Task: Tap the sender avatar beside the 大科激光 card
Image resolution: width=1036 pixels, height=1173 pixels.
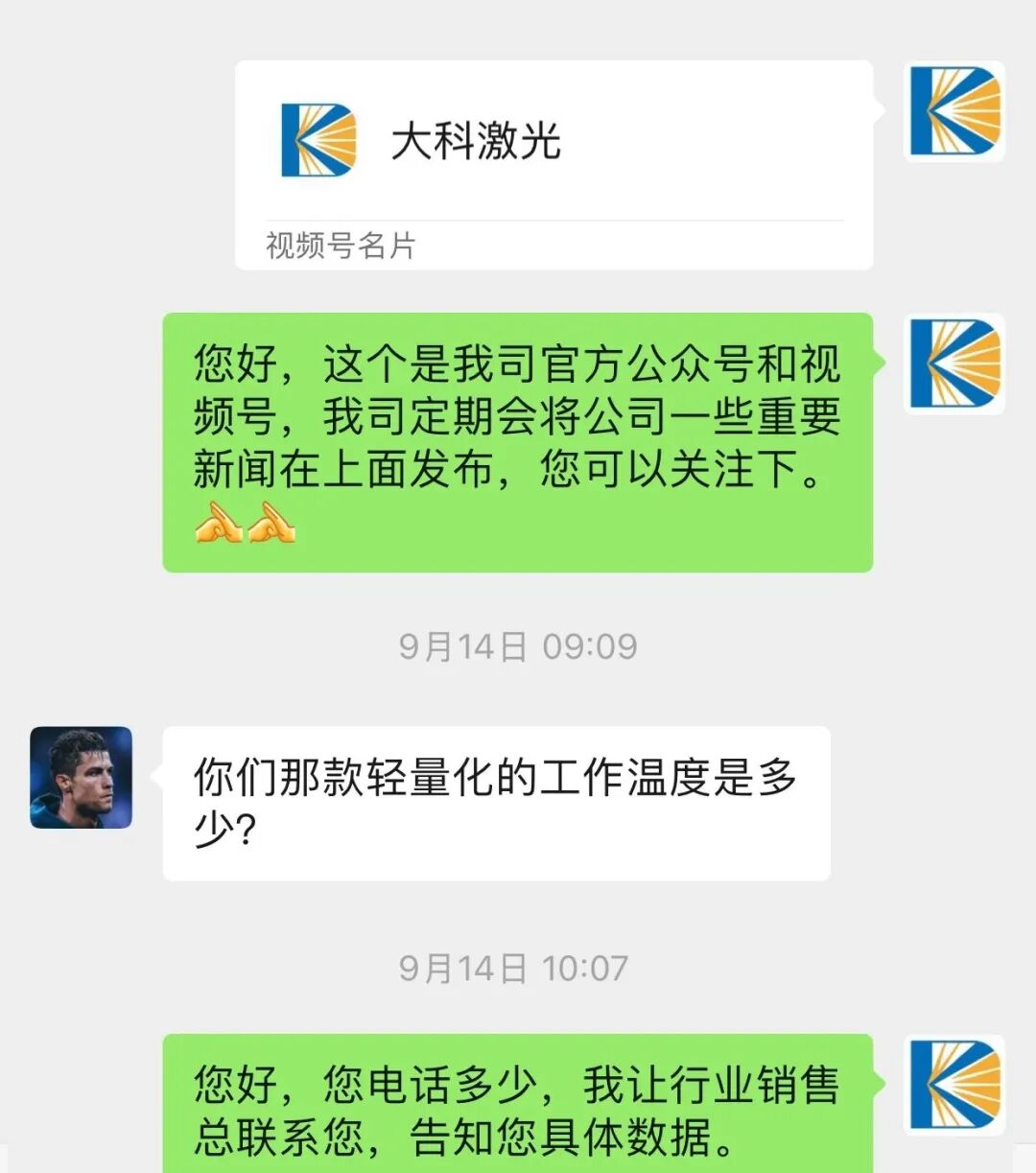Action: (x=954, y=111)
